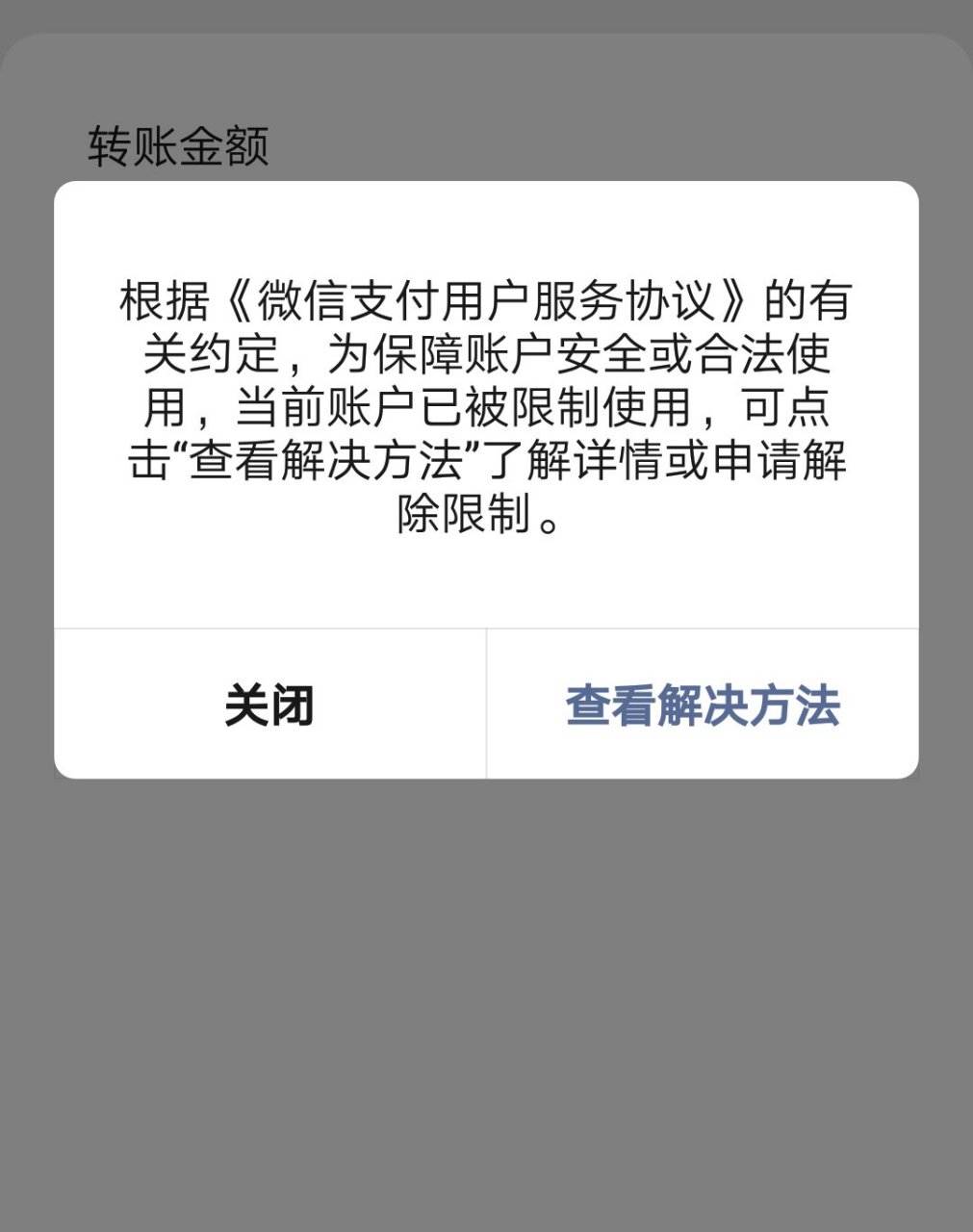Click the divider between the two dialog buttons
This screenshot has height=1232, width=973.
coord(487,705)
